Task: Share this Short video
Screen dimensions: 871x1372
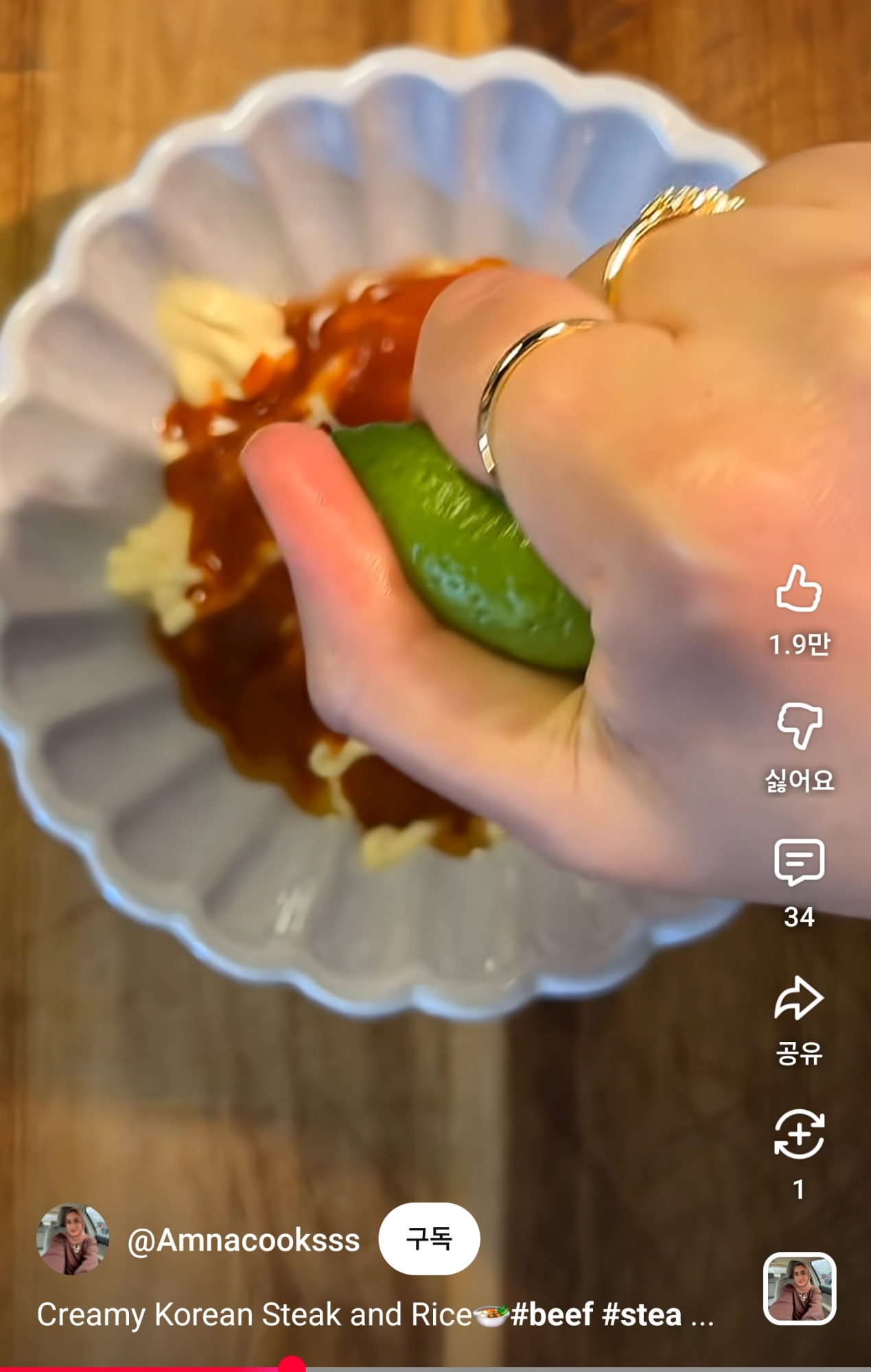Action: (x=798, y=999)
